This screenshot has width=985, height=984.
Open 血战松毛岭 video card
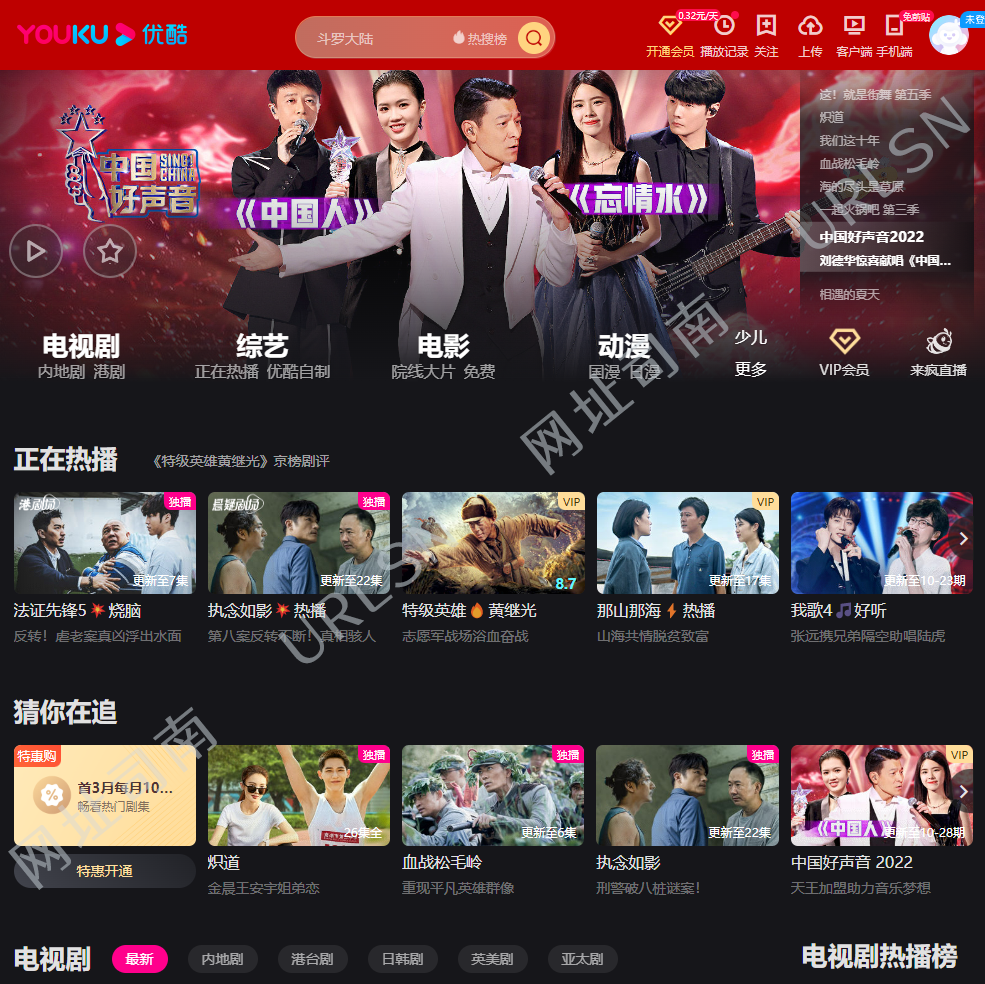point(493,795)
